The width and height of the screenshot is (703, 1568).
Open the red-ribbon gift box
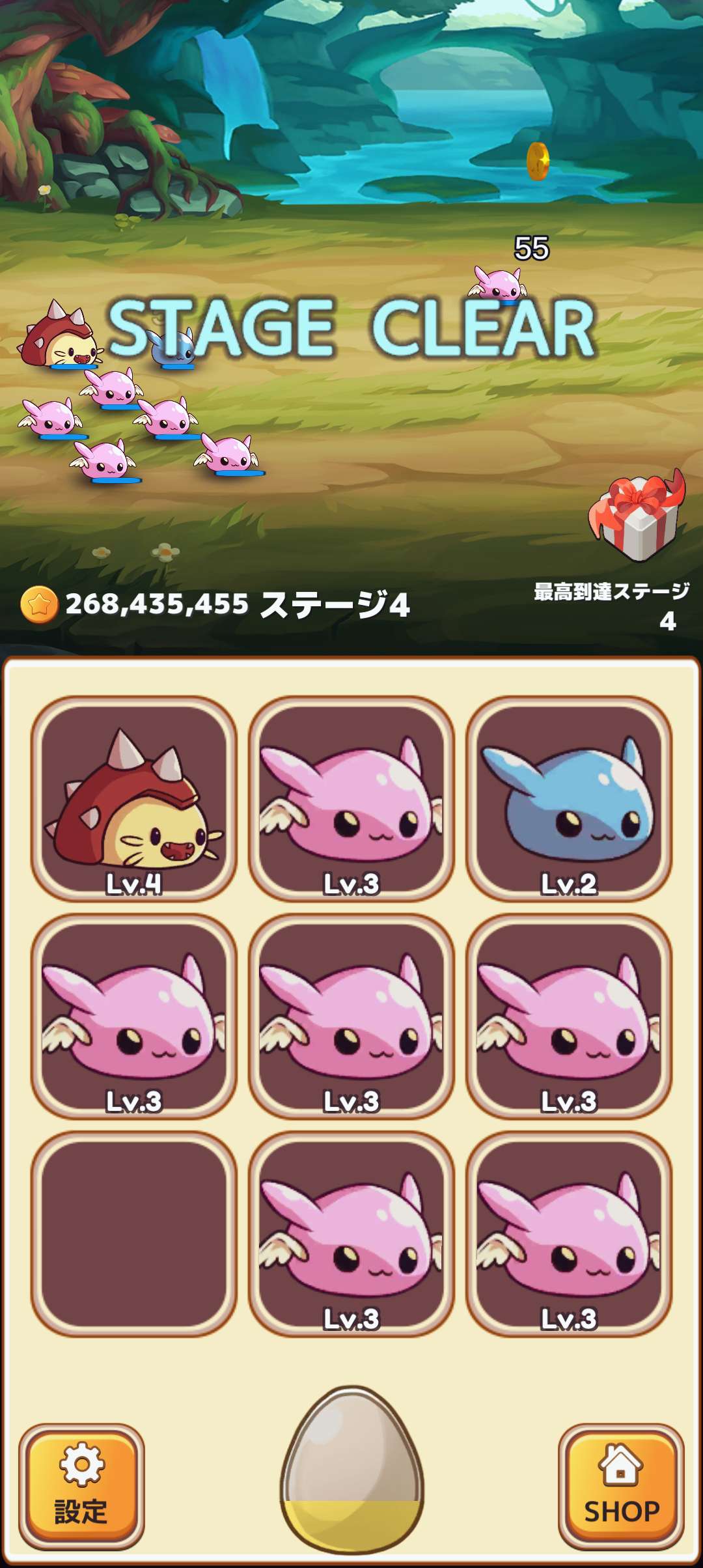point(638,516)
